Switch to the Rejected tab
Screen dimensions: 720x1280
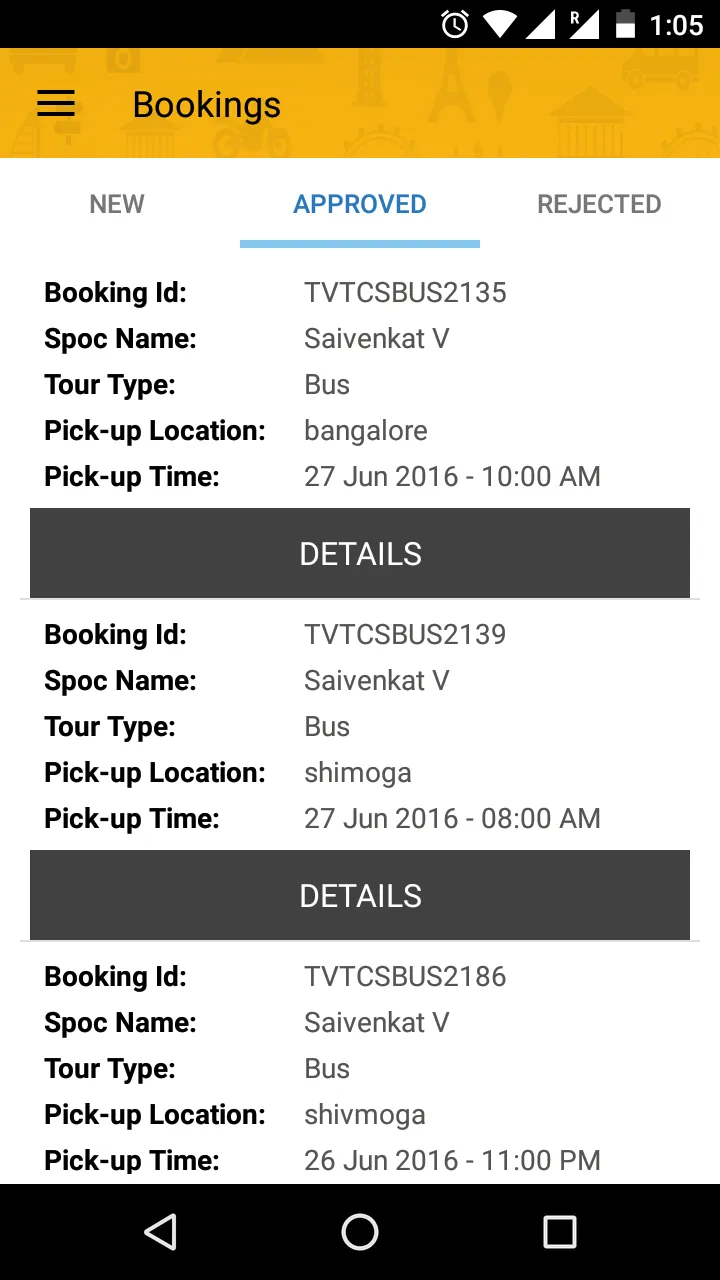coord(599,204)
